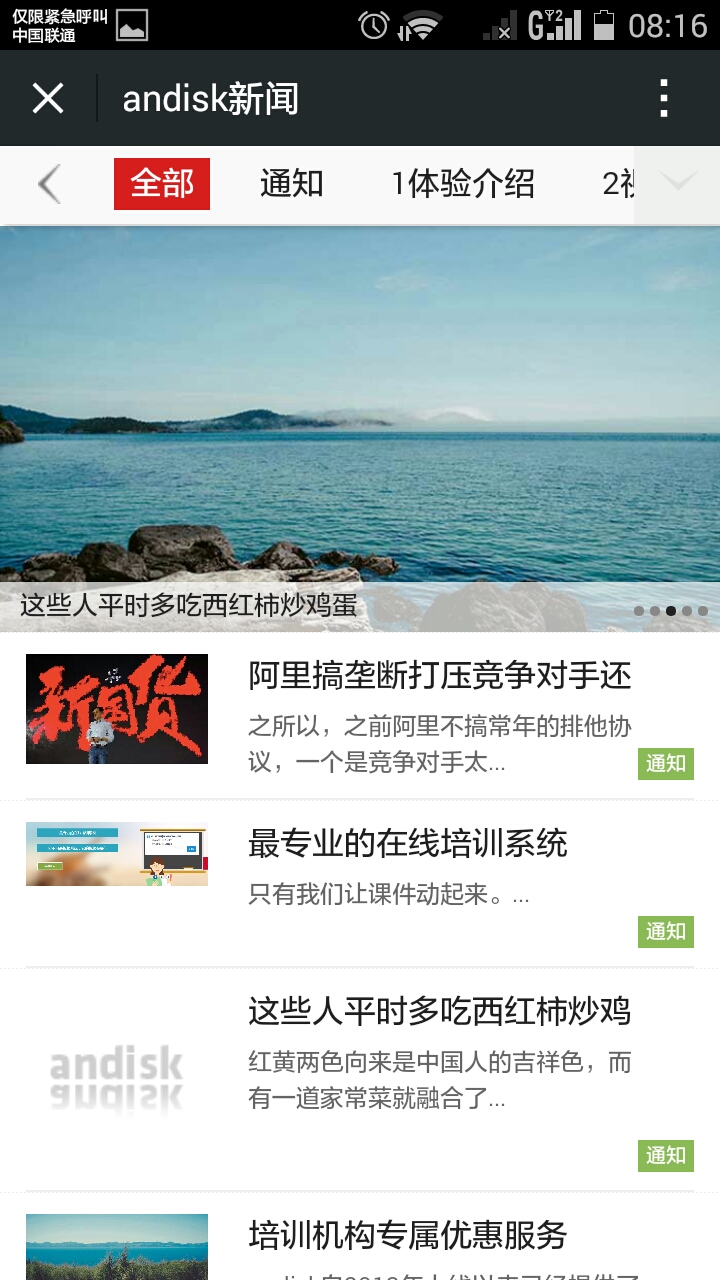Select the 全部 category tab
Viewport: 720px width, 1280px height.
point(162,184)
